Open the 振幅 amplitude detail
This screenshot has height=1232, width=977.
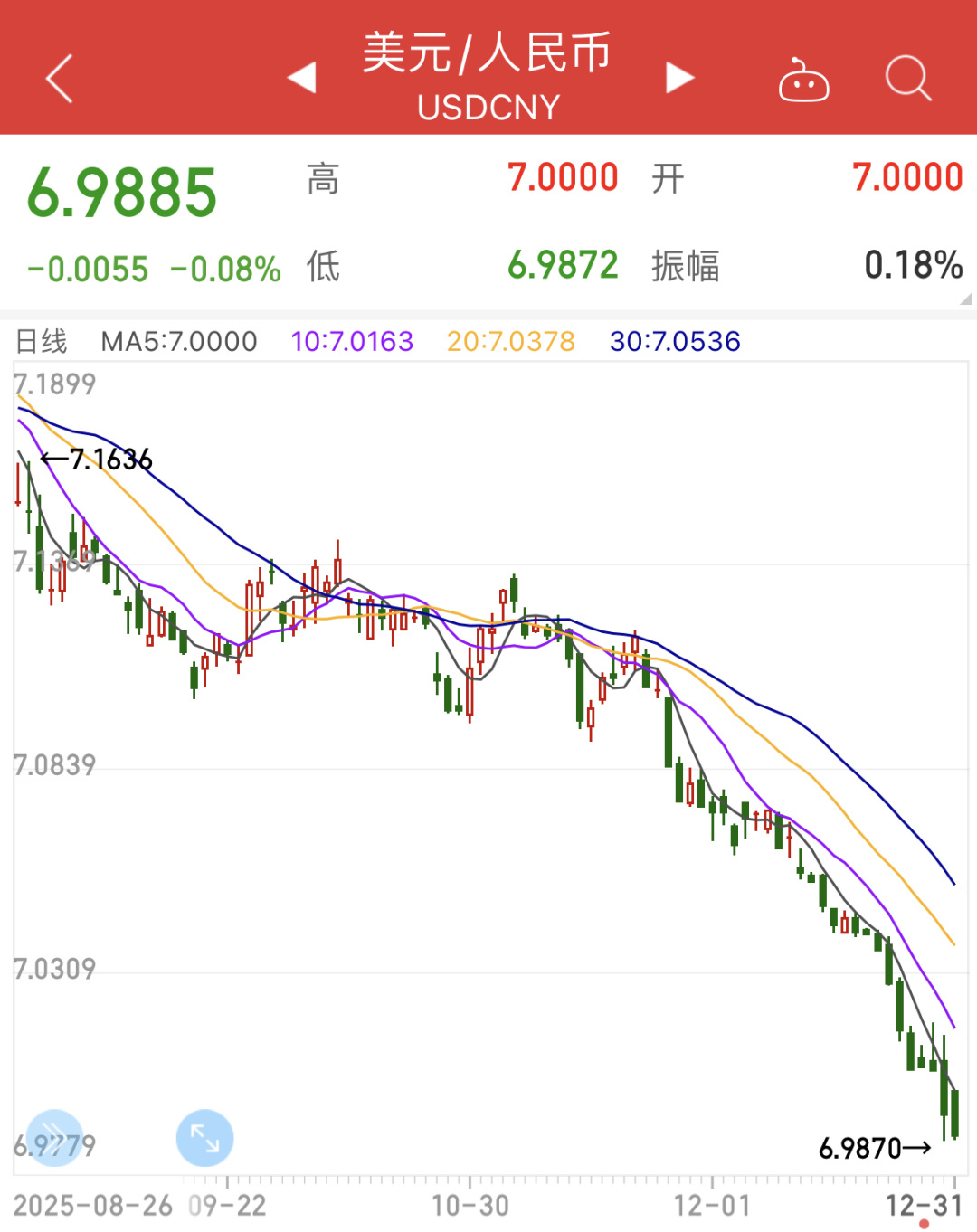(x=686, y=266)
